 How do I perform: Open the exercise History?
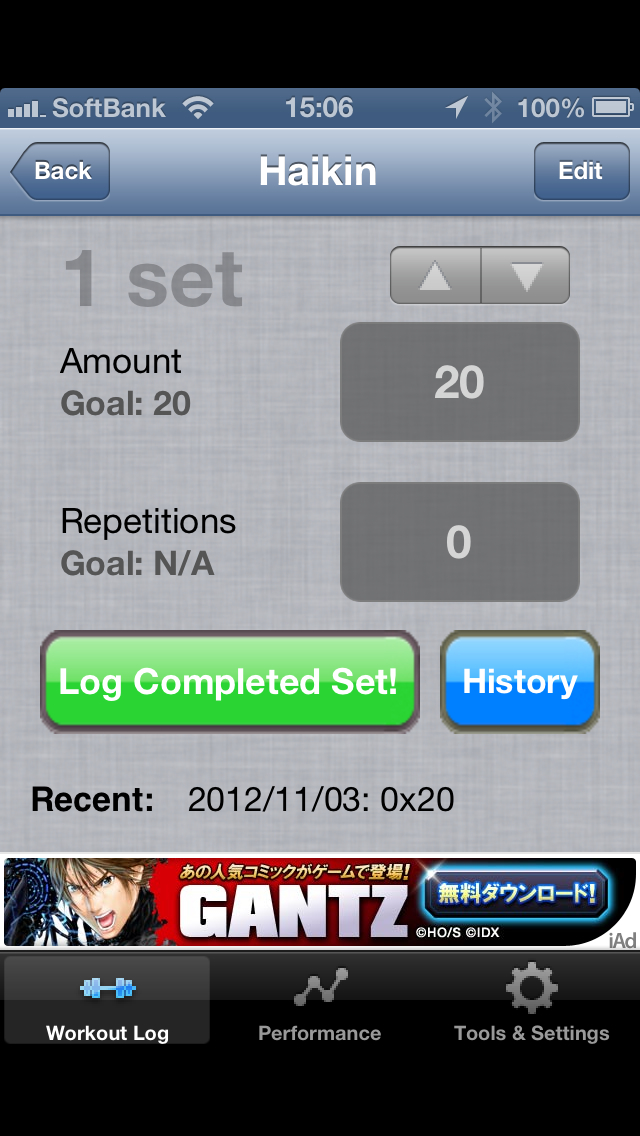520,682
